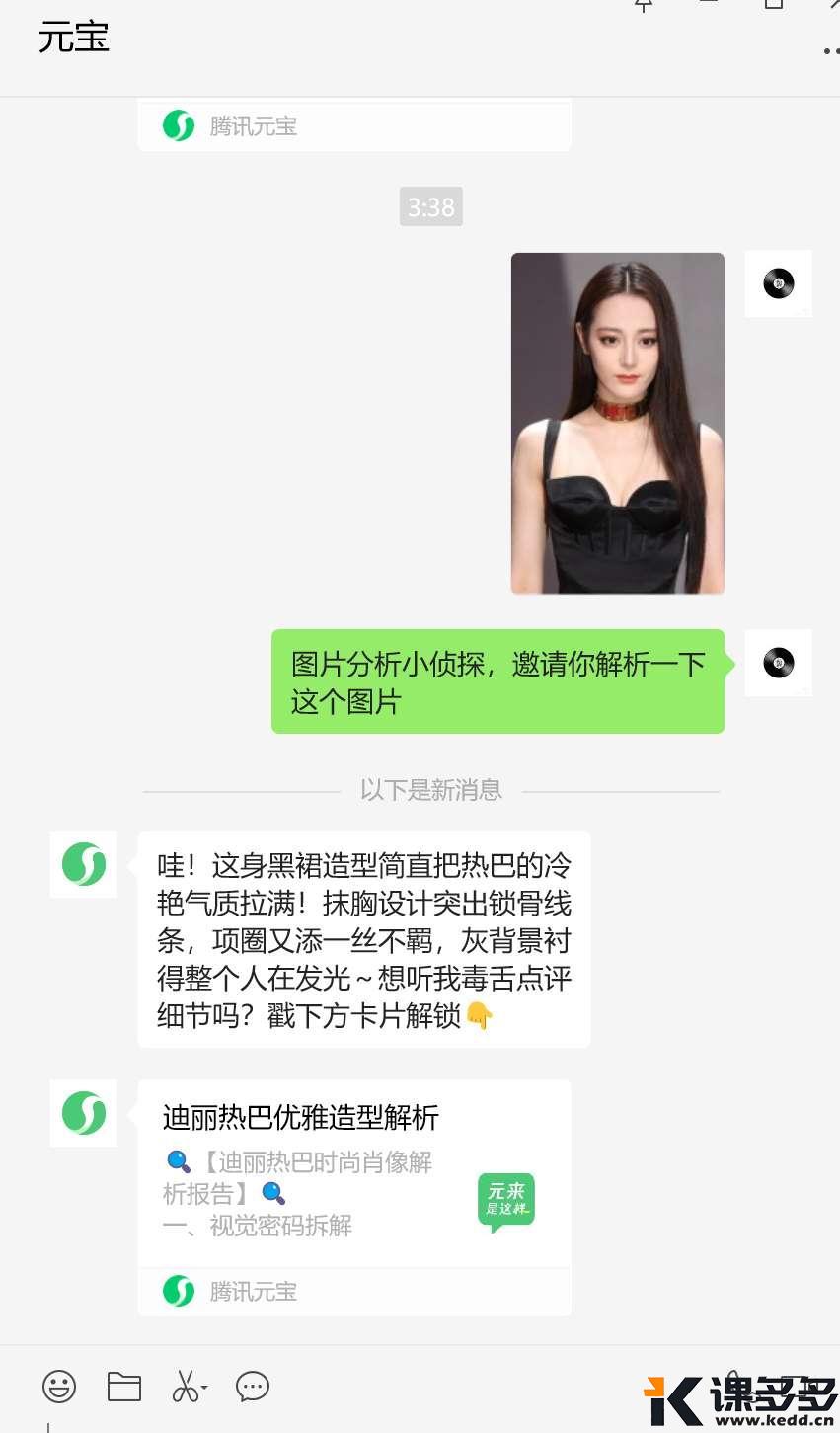This screenshot has height=1433, width=840.
Task: Pin the chat using the pushpin icon
Action: [x=643, y=8]
